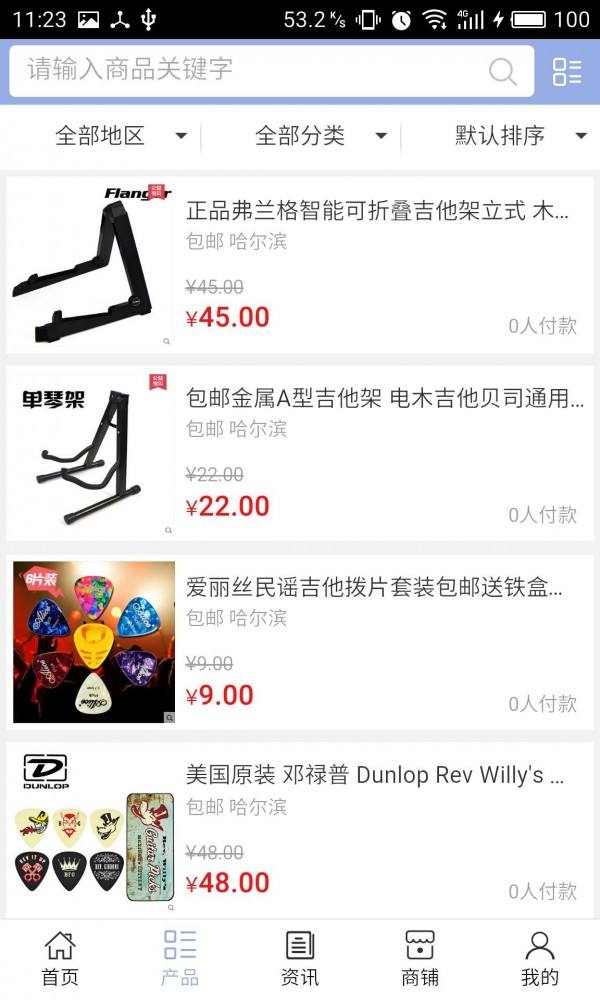Go to the 首页 home tab
600x1000 pixels.
tap(60, 959)
